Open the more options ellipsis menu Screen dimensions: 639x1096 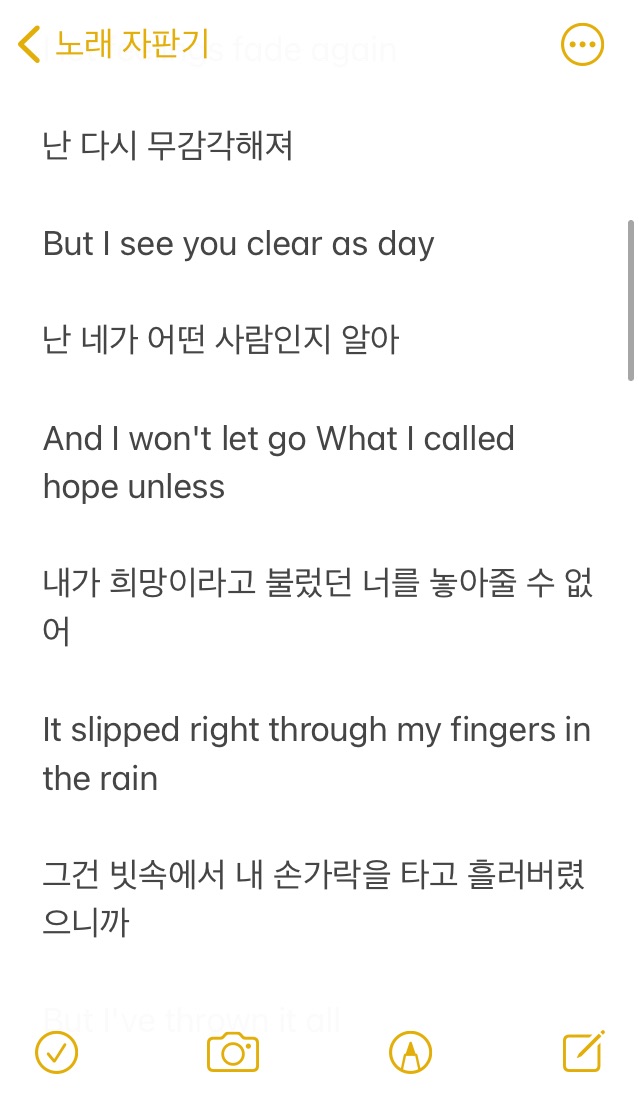pyautogui.click(x=582, y=45)
